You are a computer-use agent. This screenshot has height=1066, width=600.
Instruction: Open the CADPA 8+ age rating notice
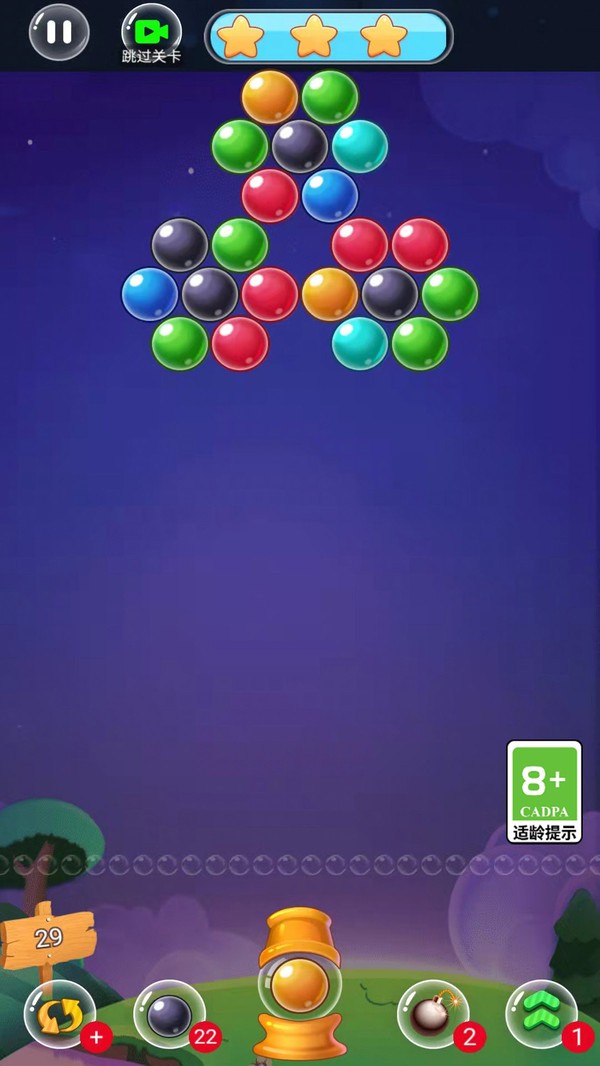[544, 791]
